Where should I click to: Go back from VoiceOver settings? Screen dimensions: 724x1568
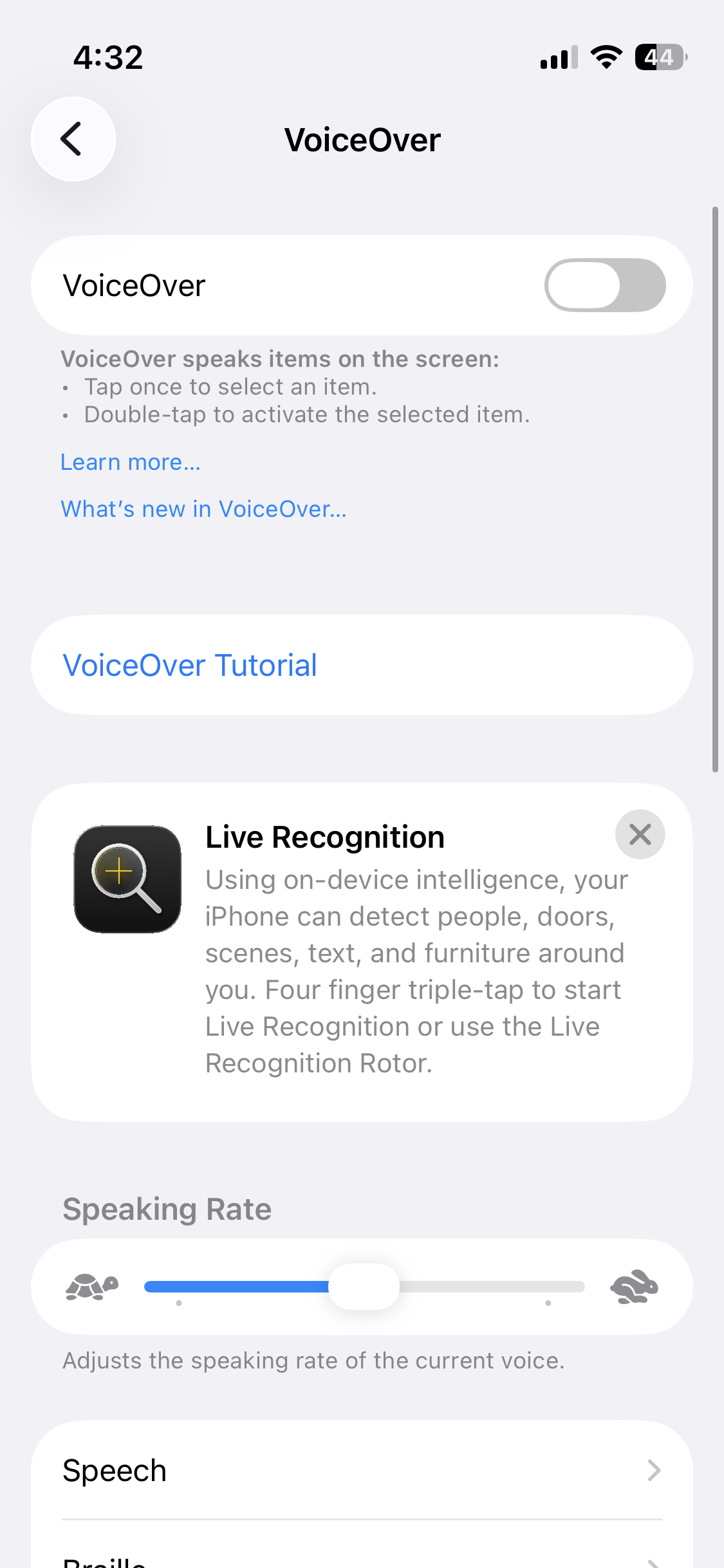(73, 139)
